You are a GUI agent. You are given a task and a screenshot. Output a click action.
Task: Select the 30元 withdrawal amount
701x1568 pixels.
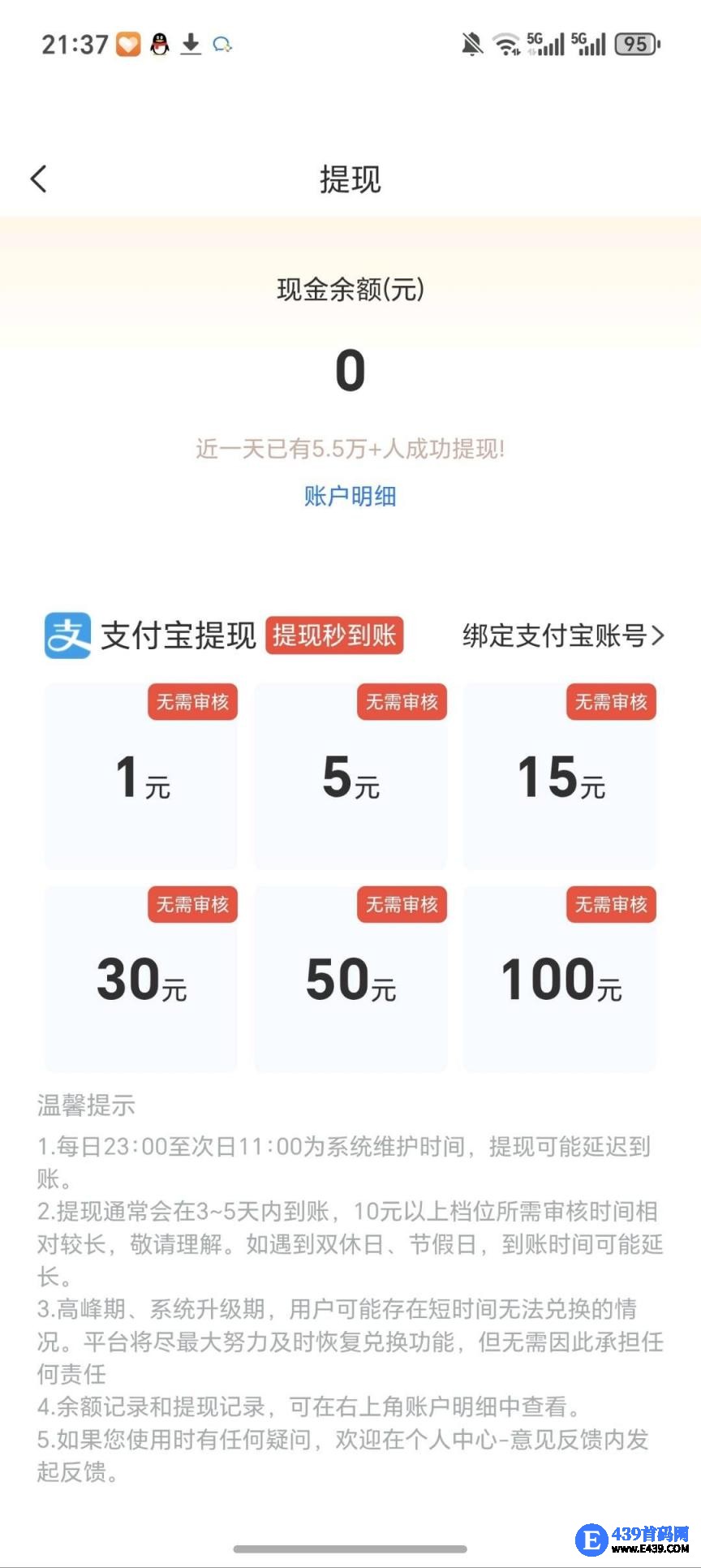tap(141, 979)
